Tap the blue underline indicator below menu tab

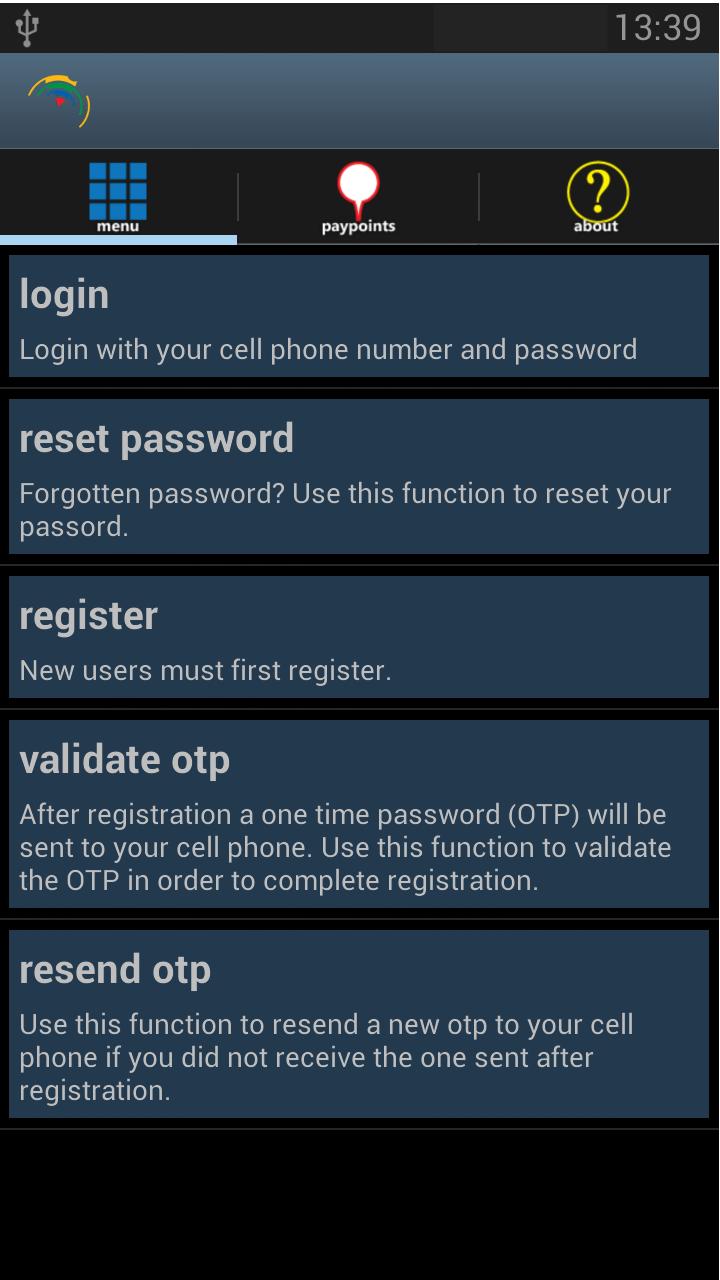117,239
